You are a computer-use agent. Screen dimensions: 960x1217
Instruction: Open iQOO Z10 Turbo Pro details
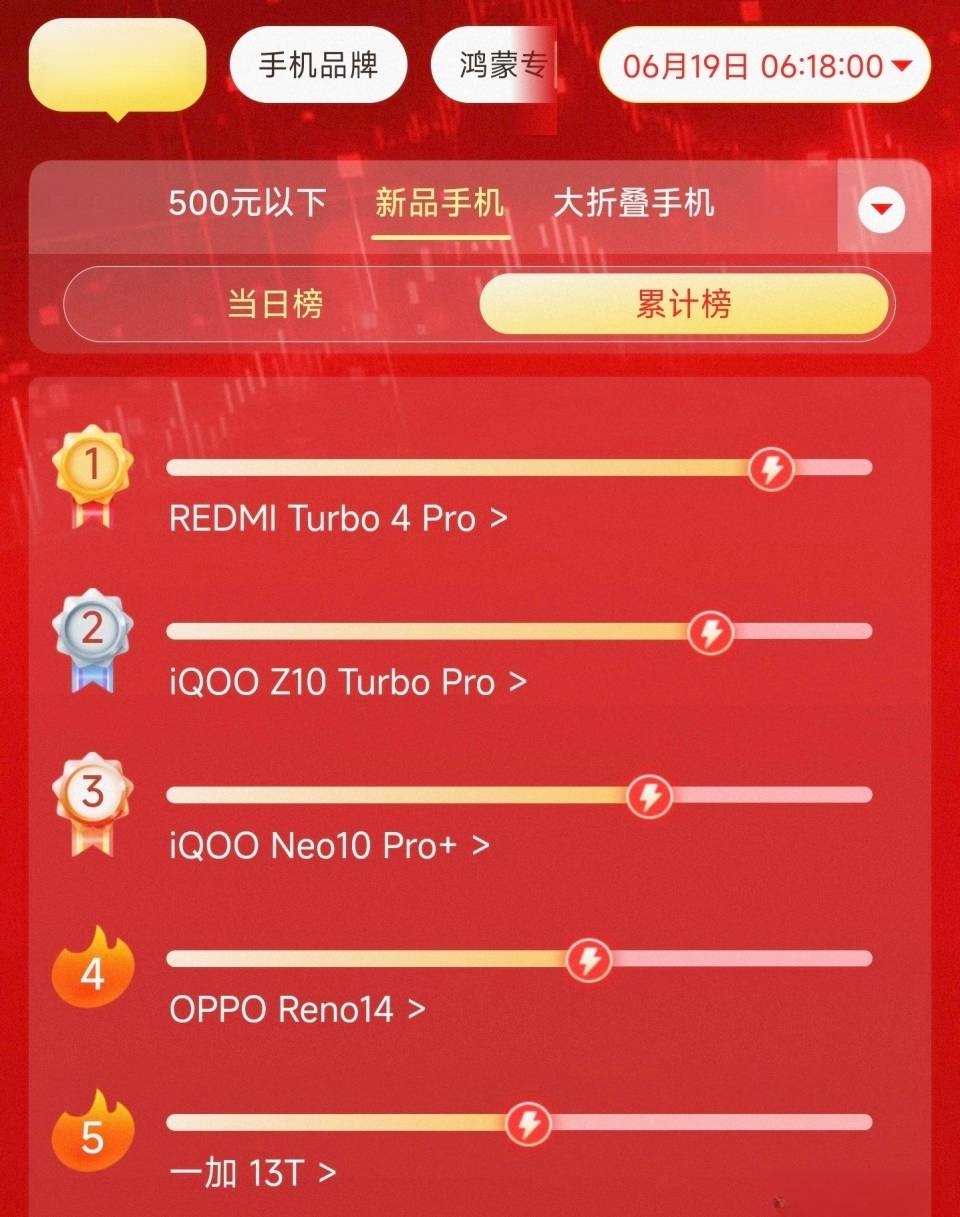[x=347, y=683]
